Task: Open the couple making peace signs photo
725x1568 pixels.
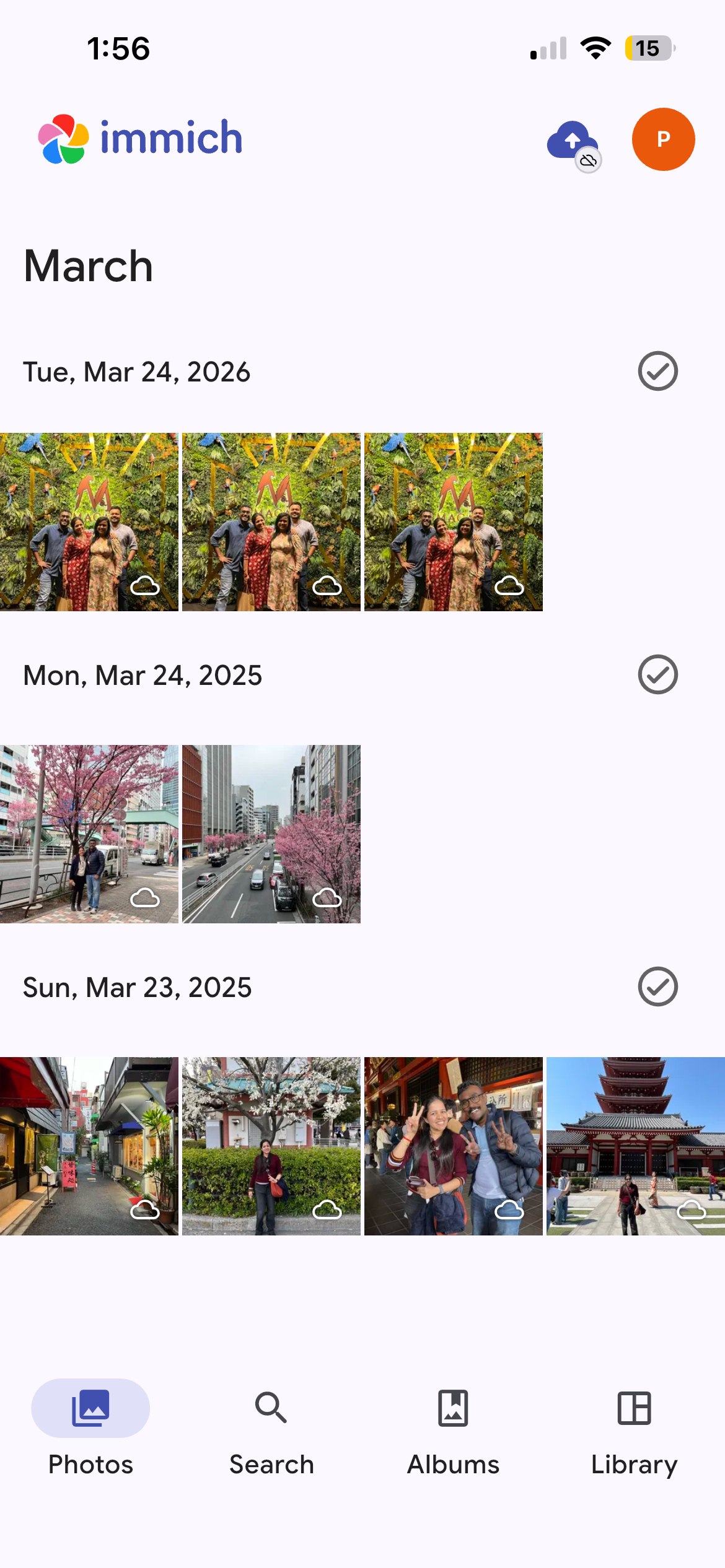Action: 454,1146
